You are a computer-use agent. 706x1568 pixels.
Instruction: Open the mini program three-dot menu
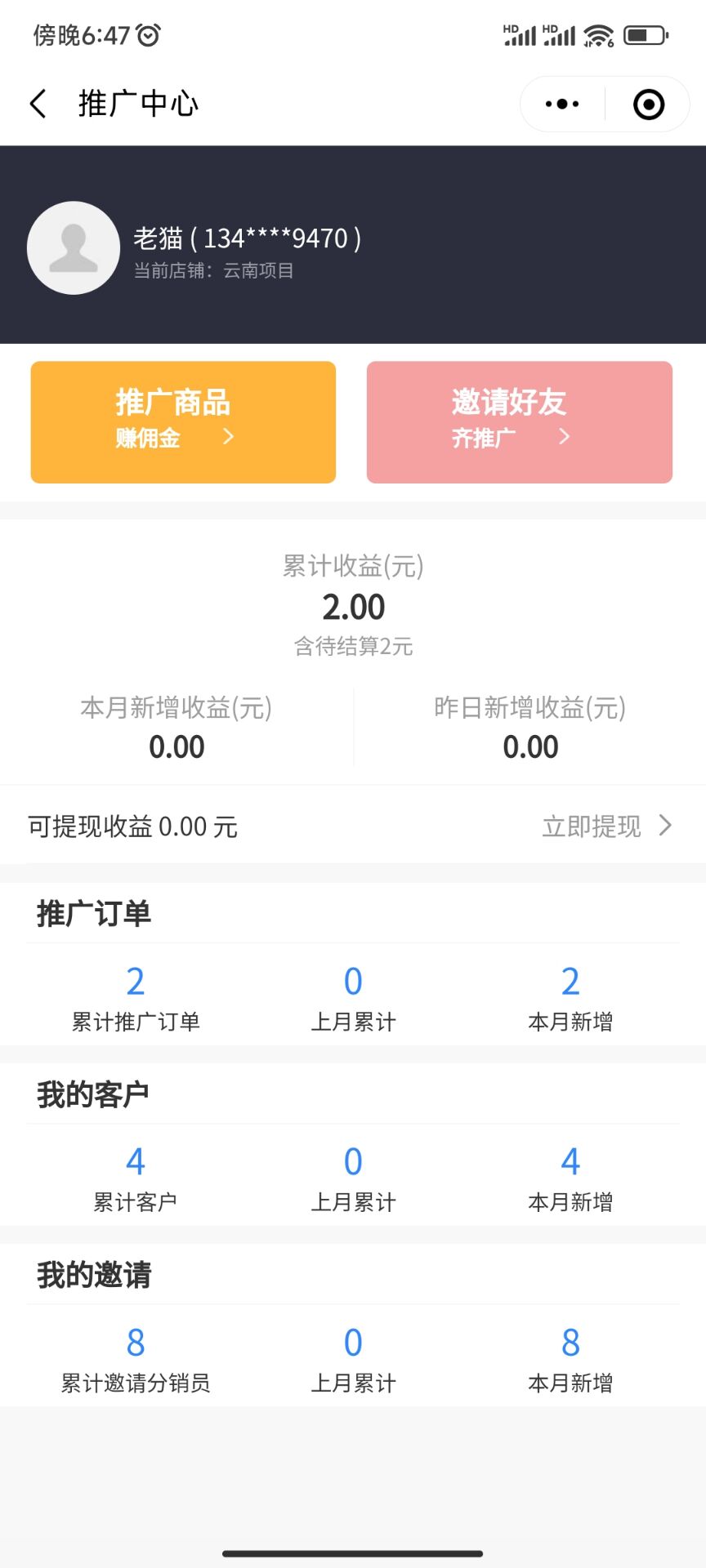pyautogui.click(x=562, y=104)
